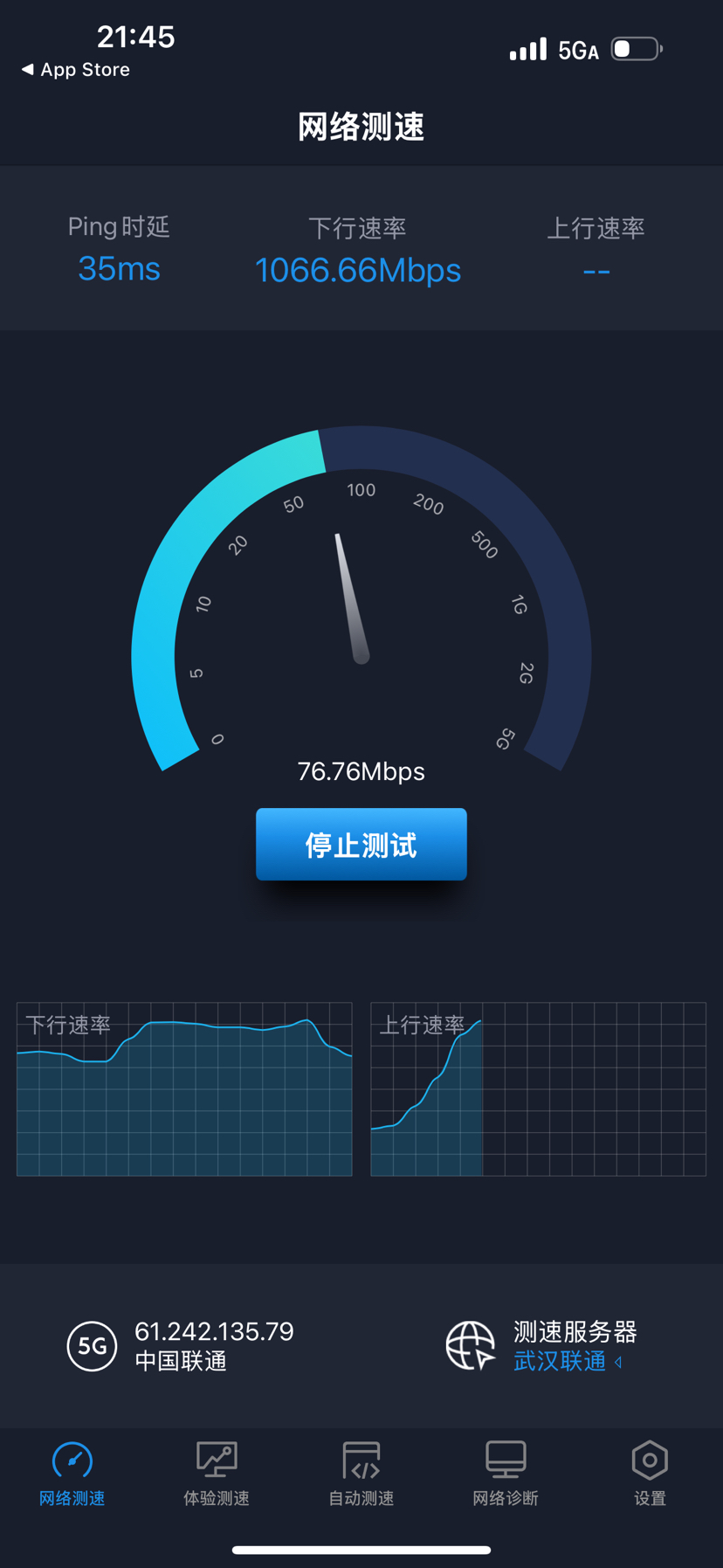Stop the speed test with 停止测试

pyautogui.click(x=361, y=844)
